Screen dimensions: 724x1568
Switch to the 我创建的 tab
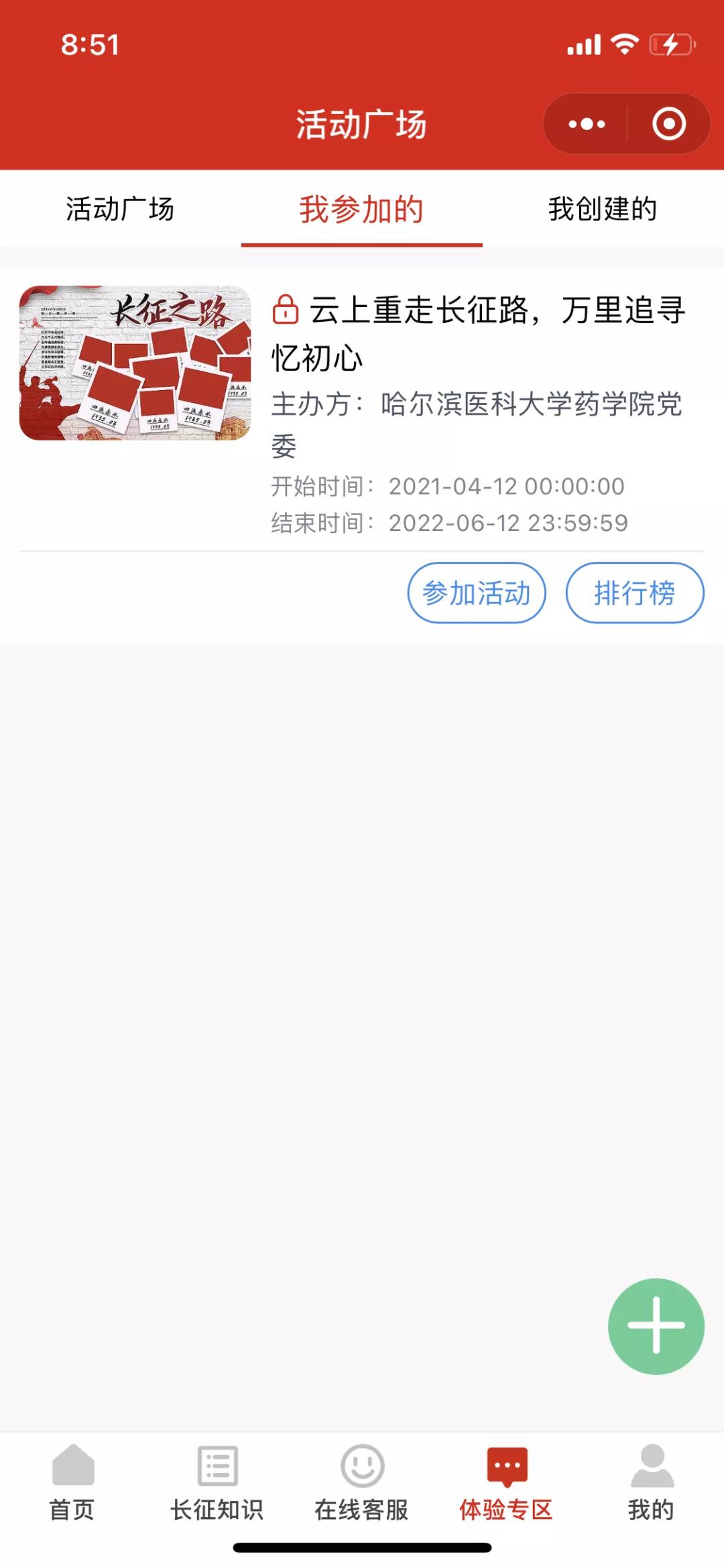603,209
